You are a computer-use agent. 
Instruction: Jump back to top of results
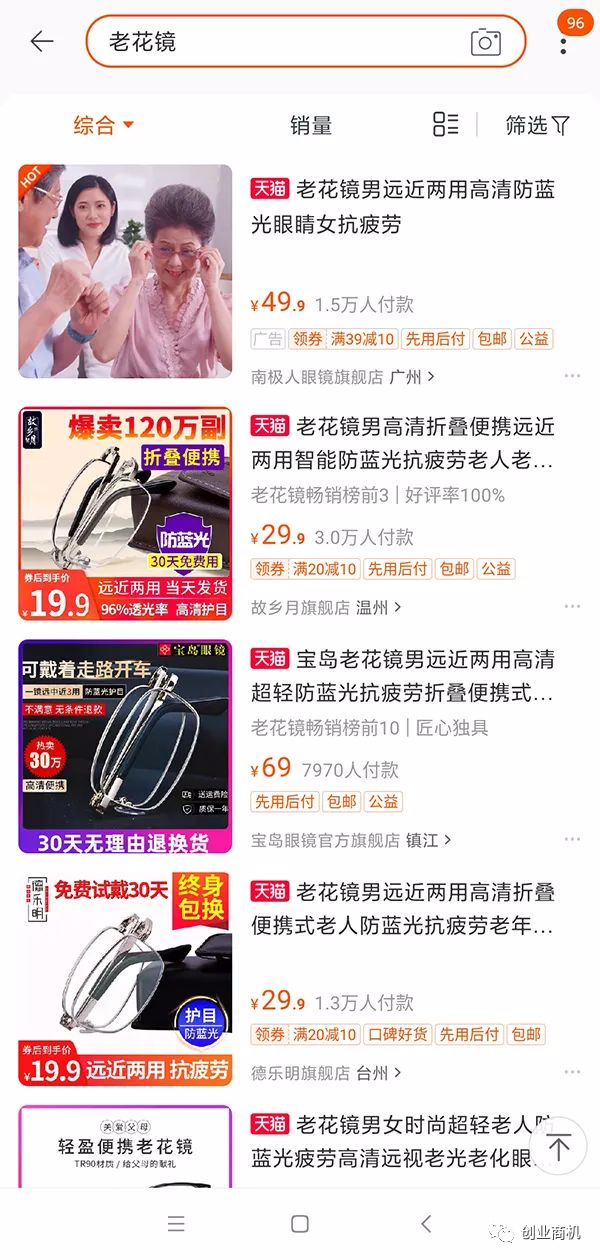point(558,1148)
